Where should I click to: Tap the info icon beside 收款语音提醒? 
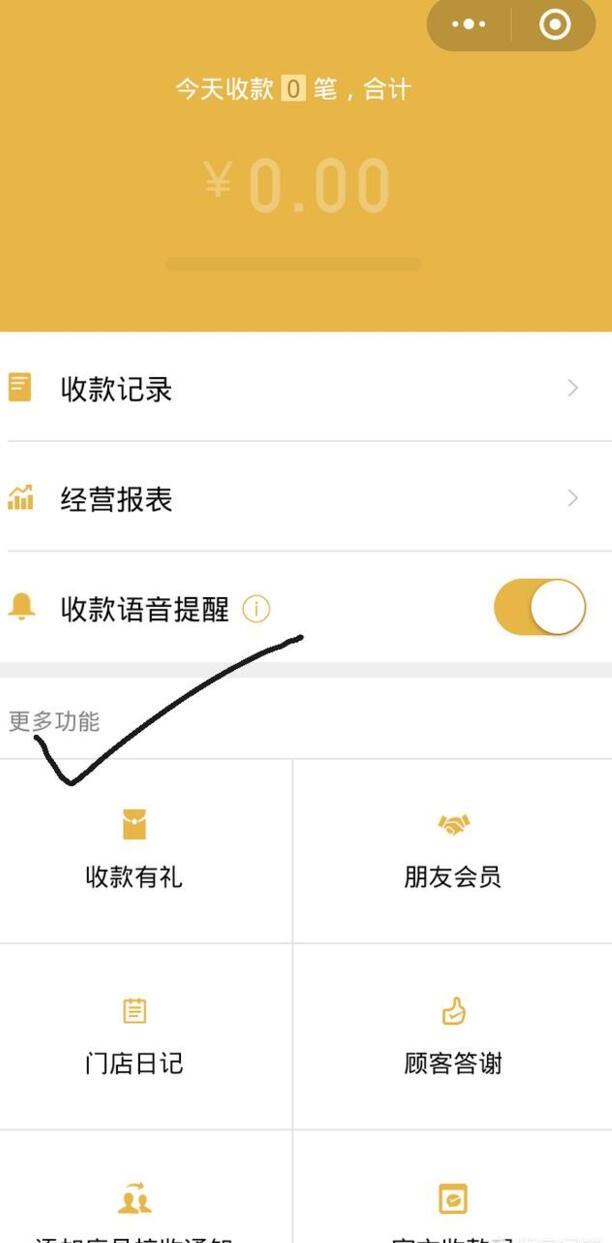(256, 609)
